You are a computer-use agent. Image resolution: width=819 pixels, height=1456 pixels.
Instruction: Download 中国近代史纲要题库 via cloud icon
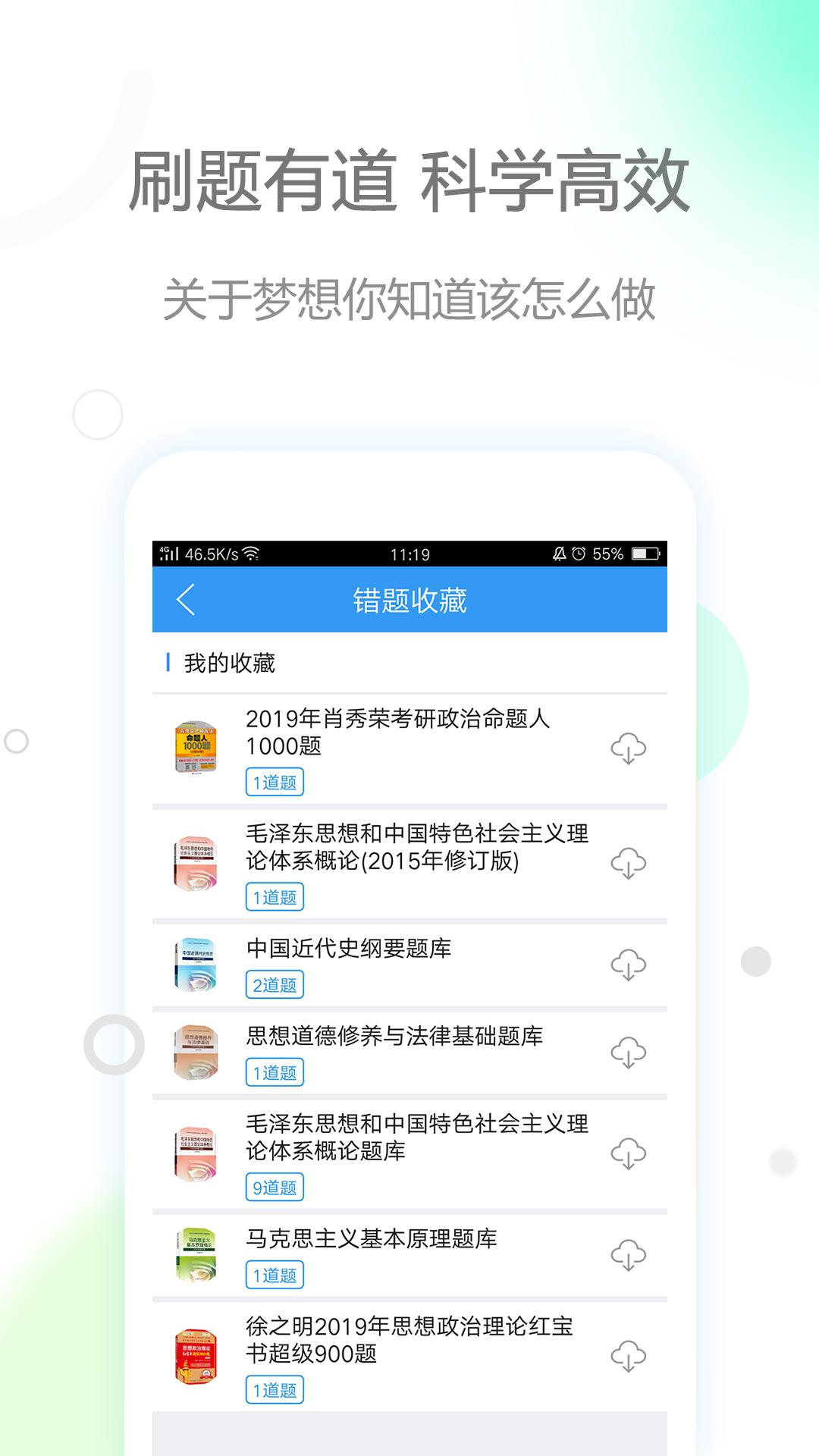coord(626,965)
